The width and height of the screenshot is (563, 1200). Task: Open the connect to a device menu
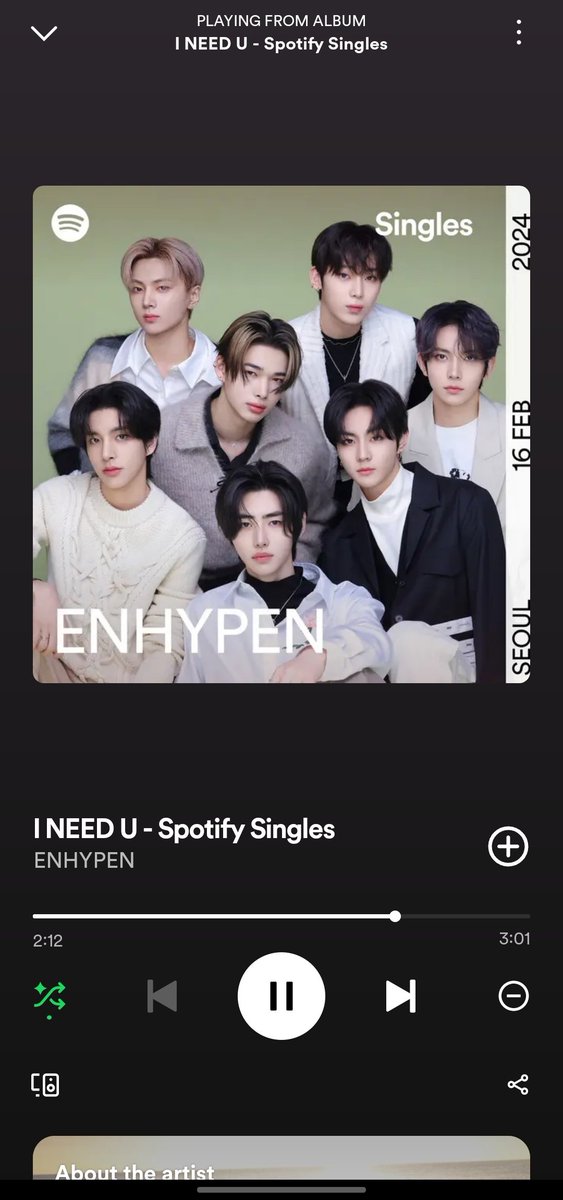coord(45,1084)
